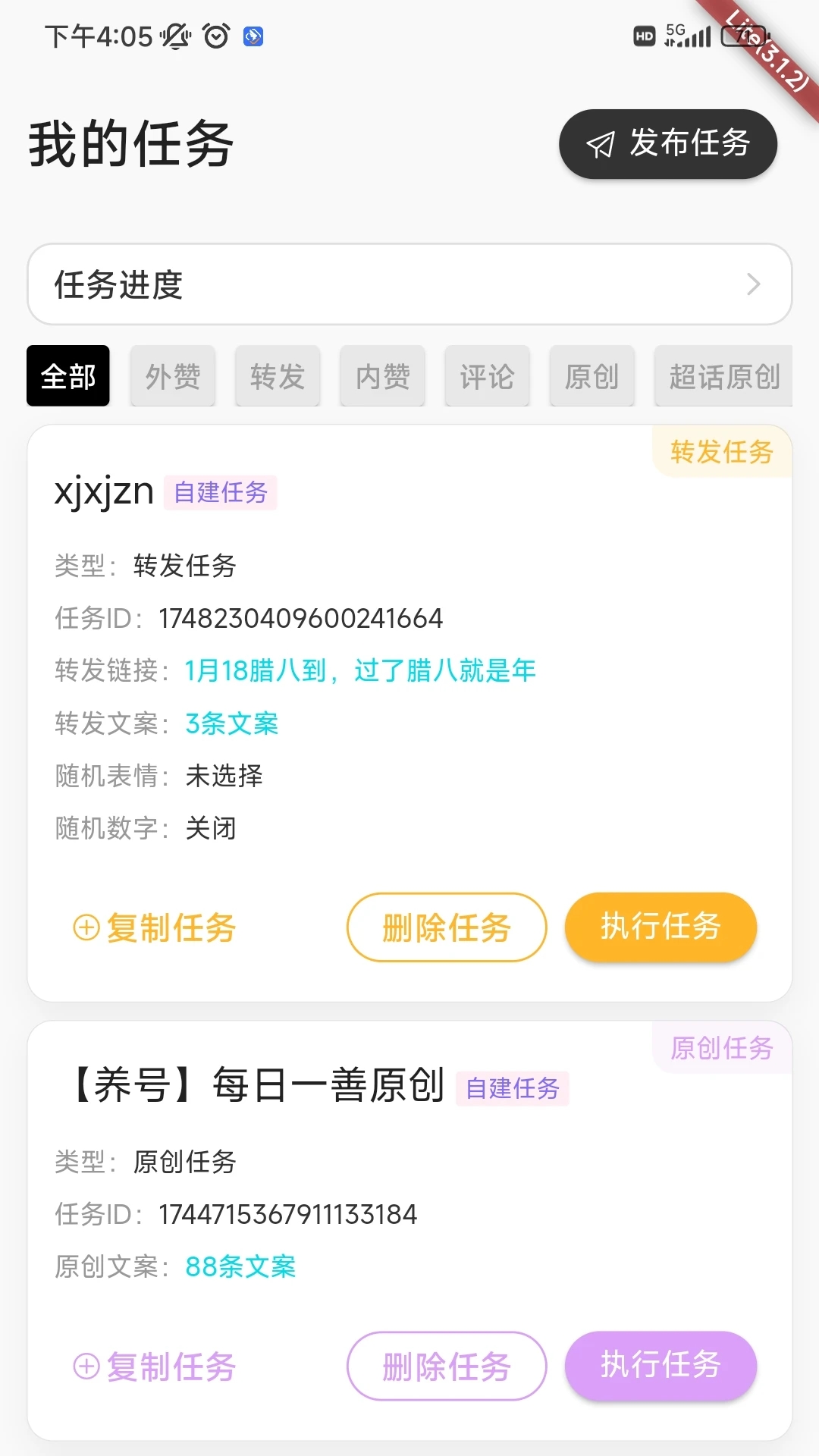
Task: Select the 原创 filter tab
Action: (592, 375)
